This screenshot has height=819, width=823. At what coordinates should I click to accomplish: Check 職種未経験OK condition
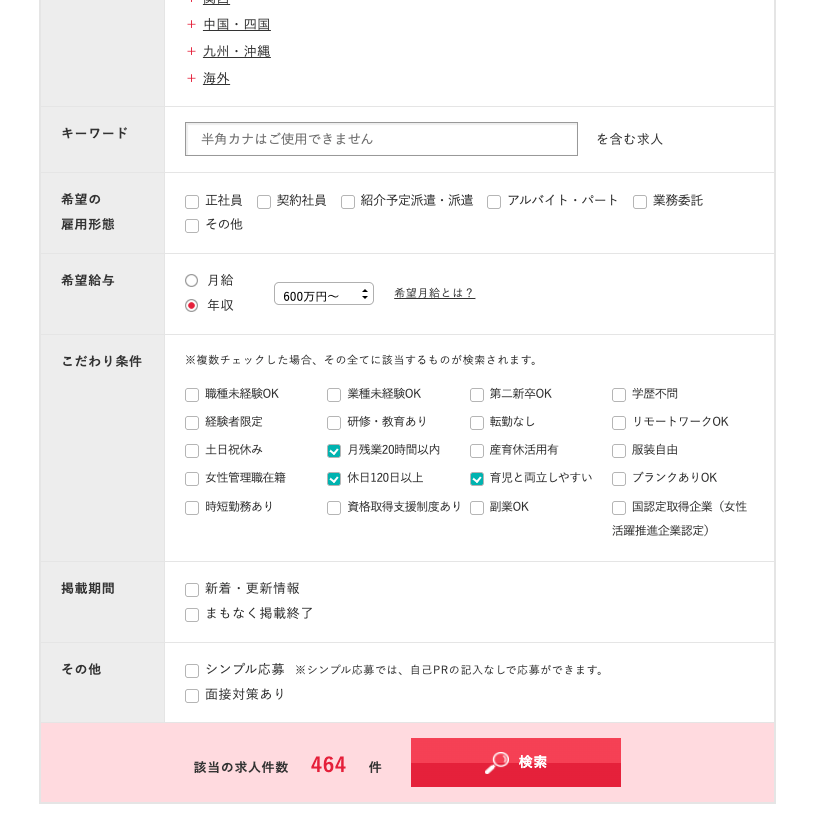click(192, 395)
